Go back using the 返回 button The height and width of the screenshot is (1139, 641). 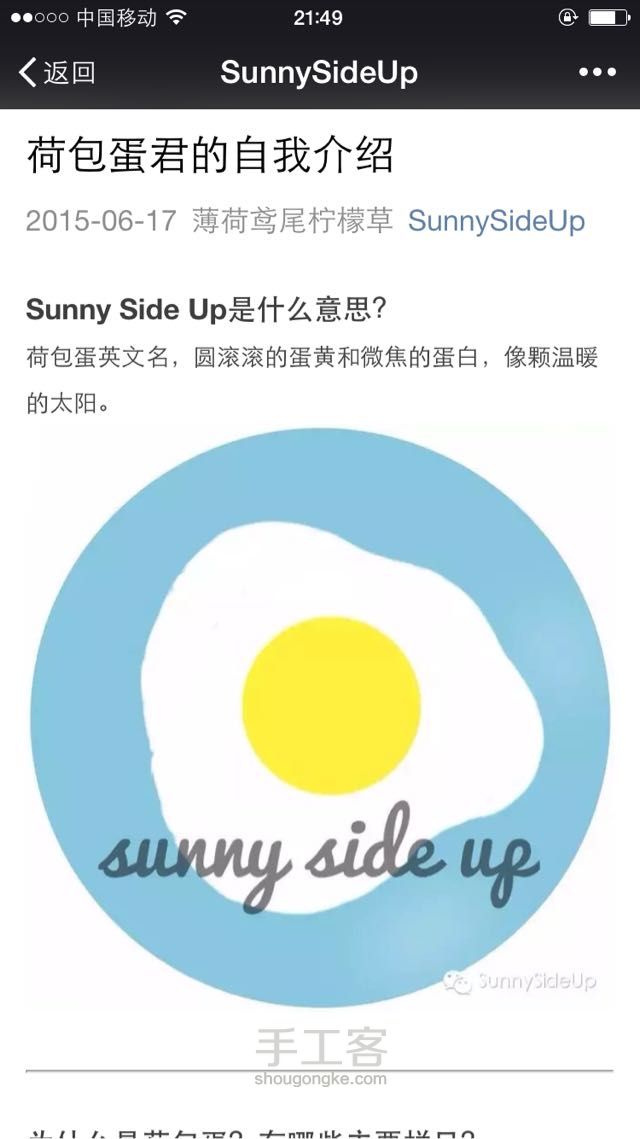(57, 72)
